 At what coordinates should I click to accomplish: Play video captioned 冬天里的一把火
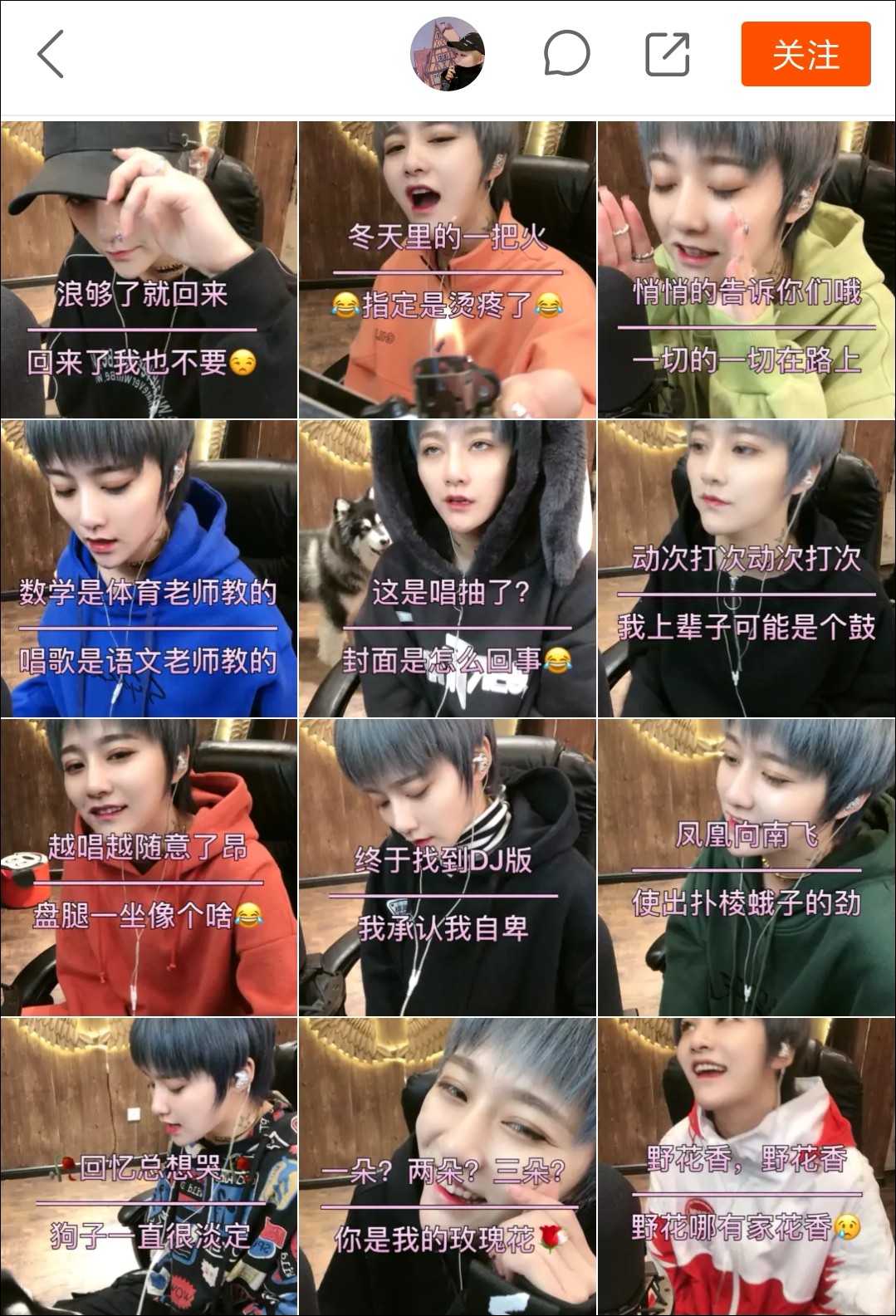pos(447,270)
